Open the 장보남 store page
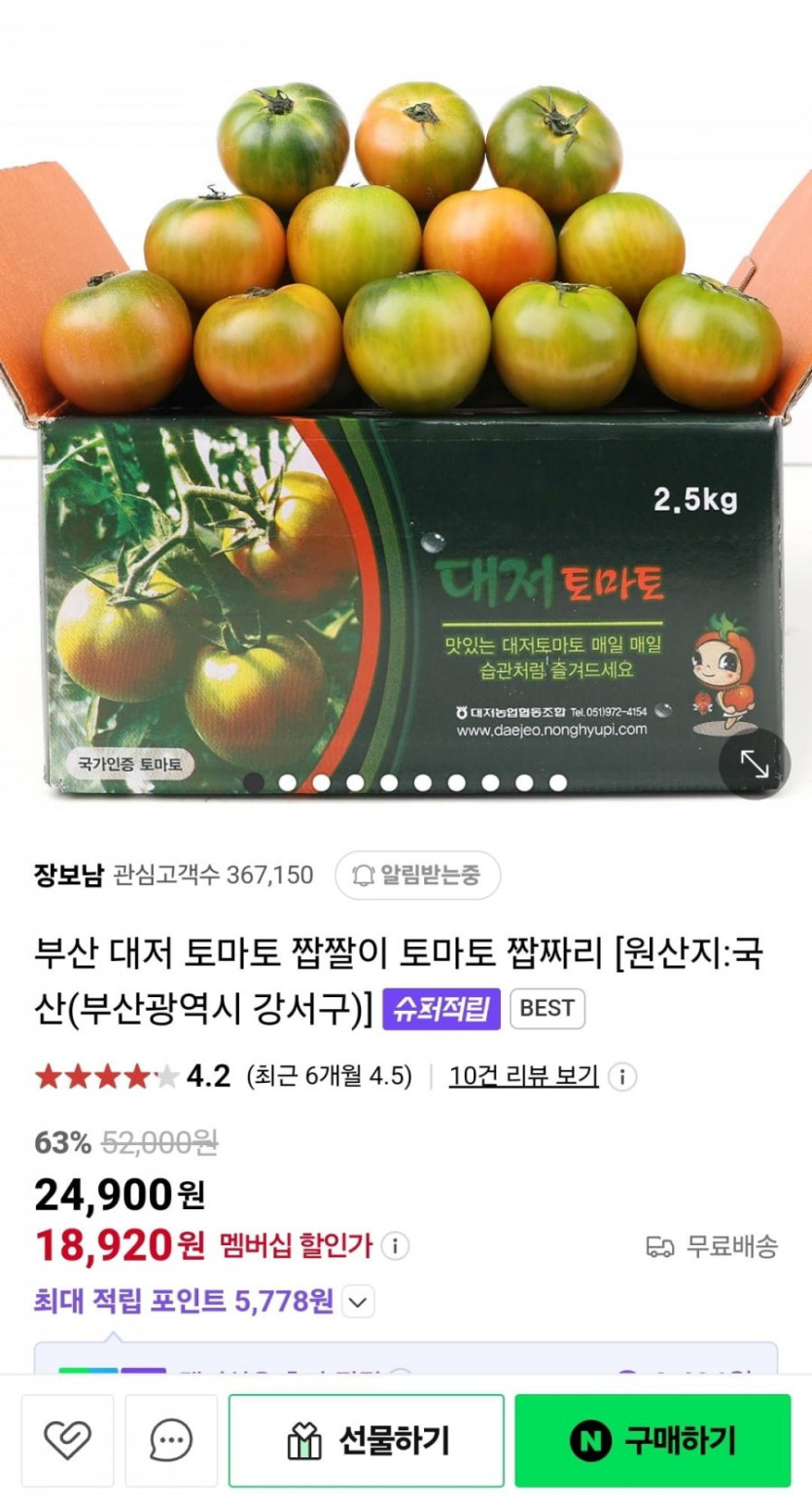Viewport: 812px width, 1507px height. (x=68, y=875)
